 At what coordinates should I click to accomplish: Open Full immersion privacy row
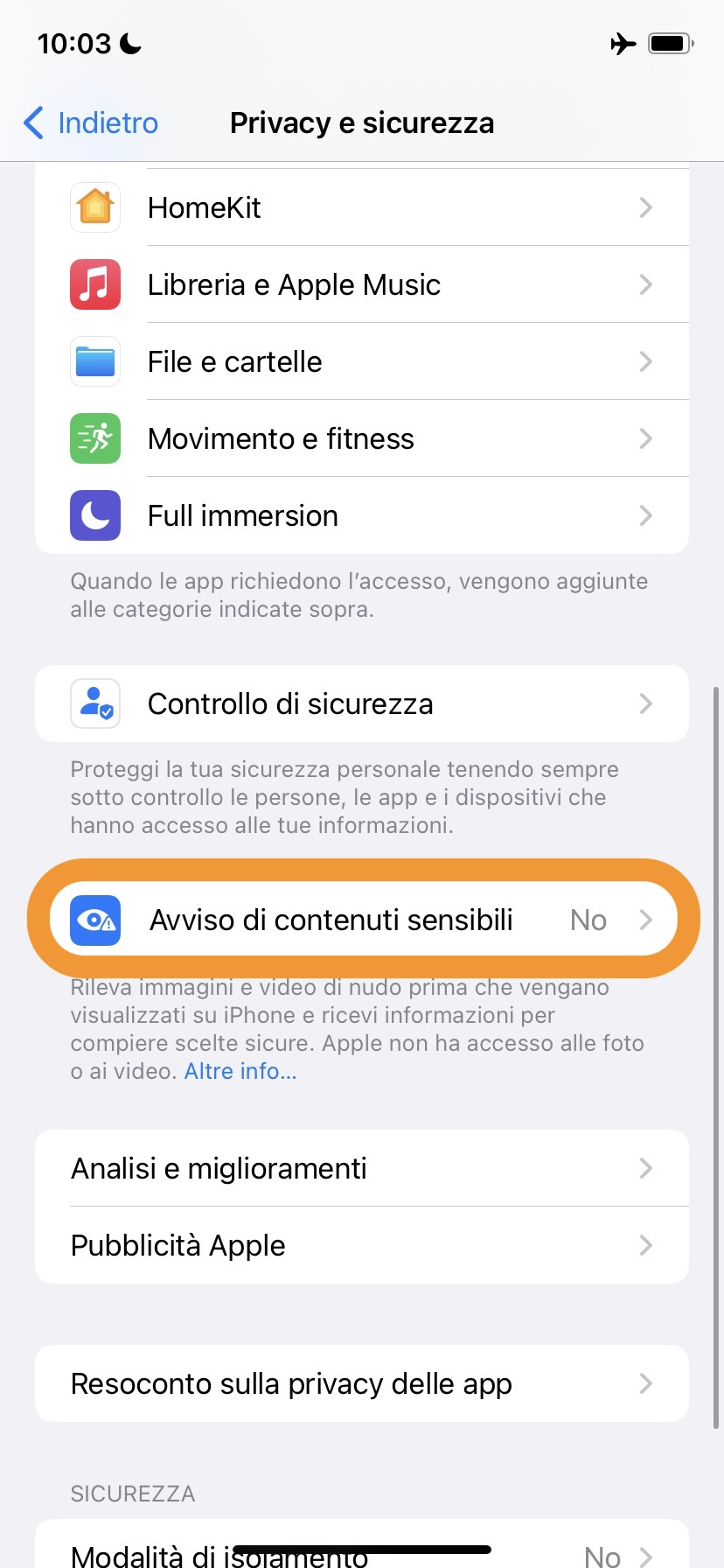(x=362, y=516)
